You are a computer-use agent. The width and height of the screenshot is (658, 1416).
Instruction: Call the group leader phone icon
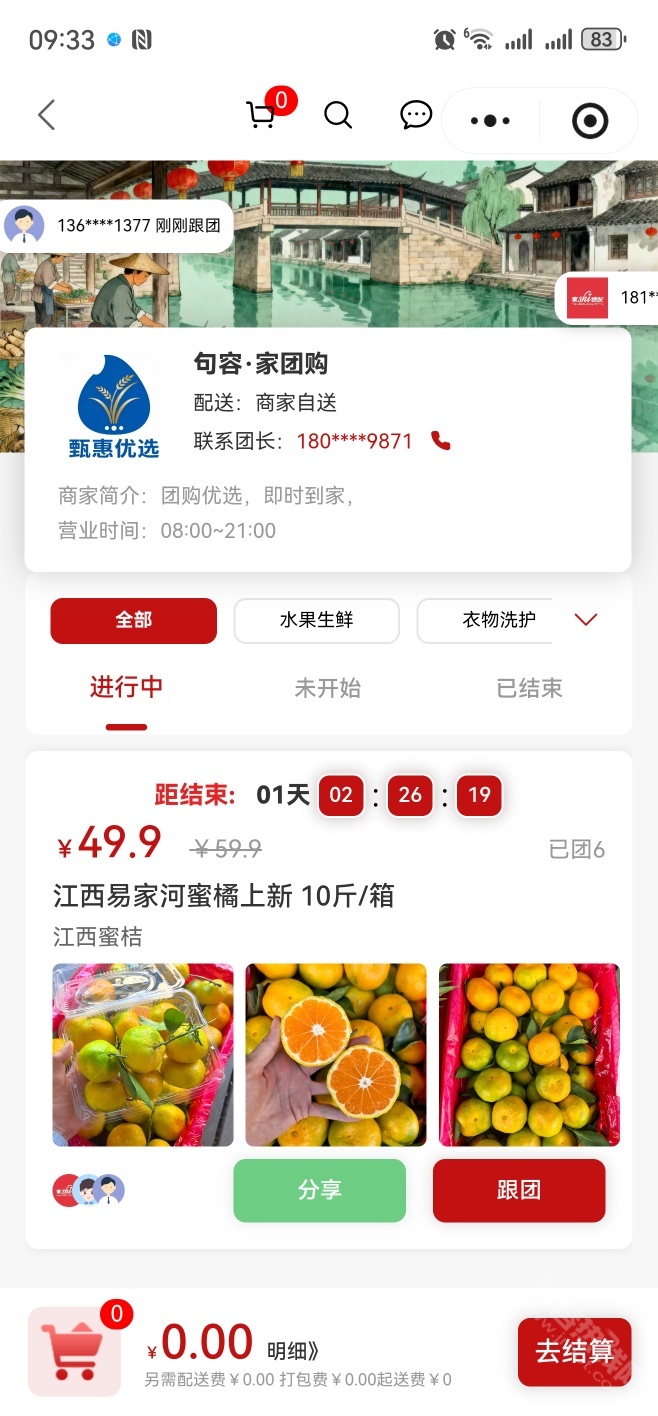[440, 440]
